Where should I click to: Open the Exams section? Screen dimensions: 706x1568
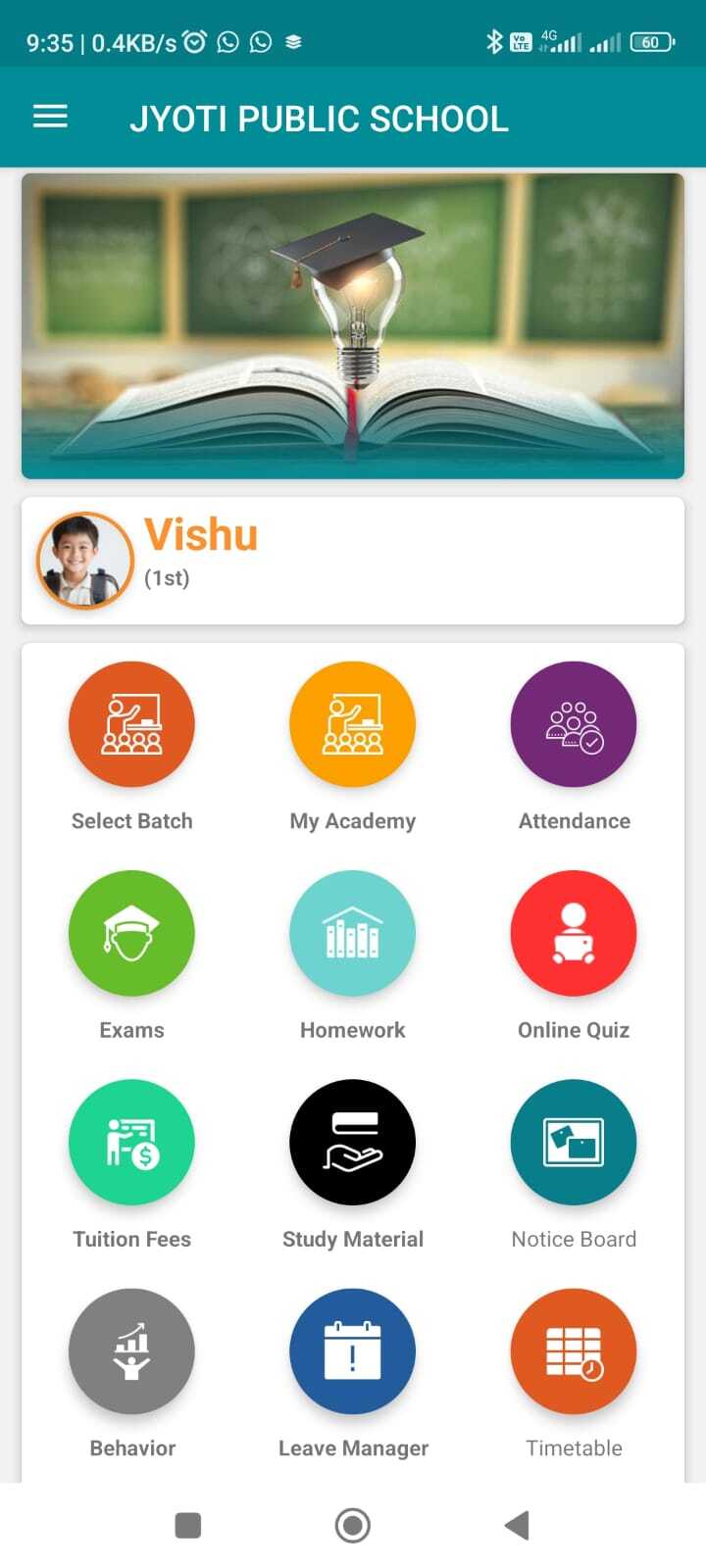131,934
